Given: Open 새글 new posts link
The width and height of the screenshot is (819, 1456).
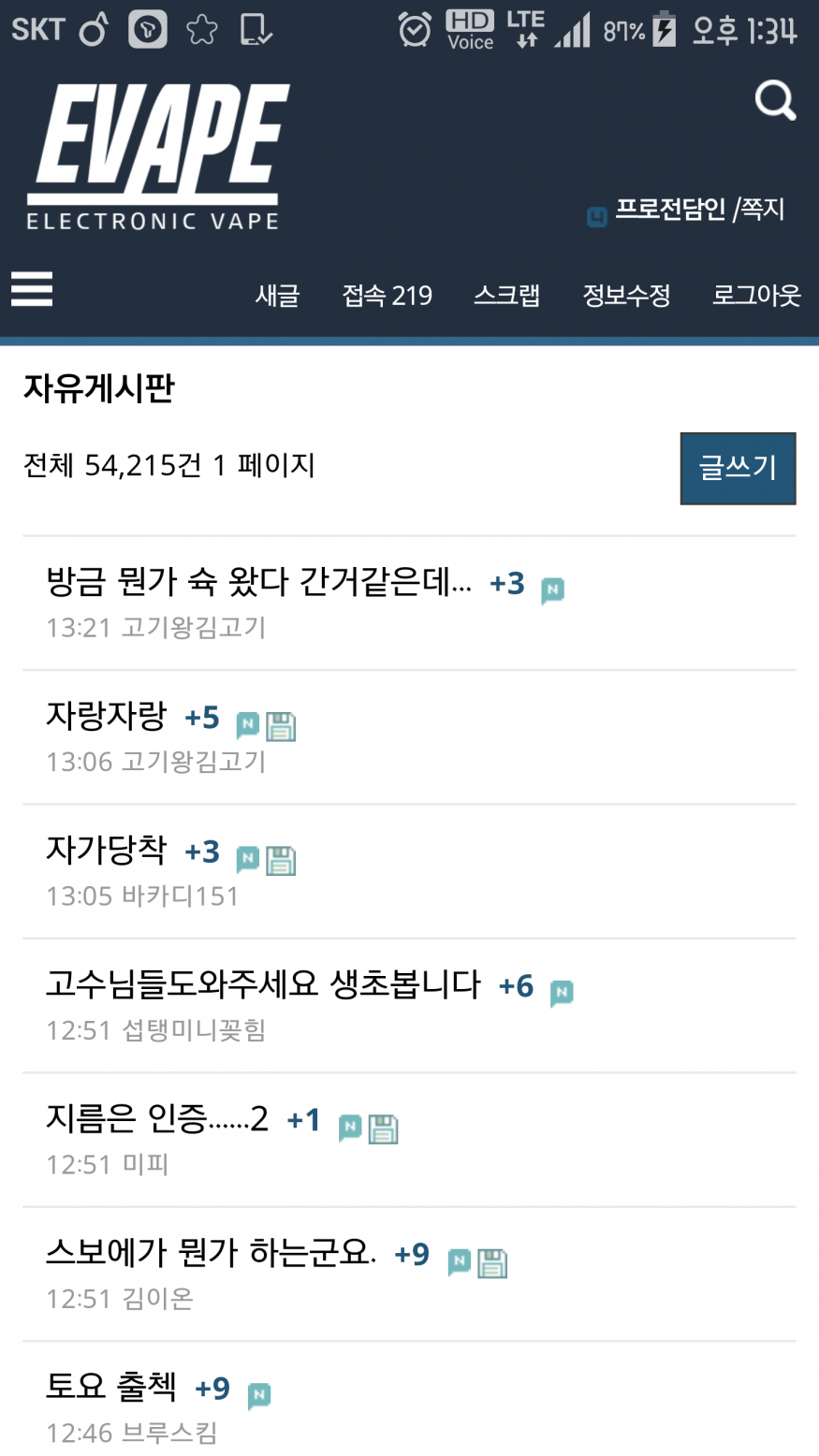Looking at the screenshot, I should coord(277,296).
